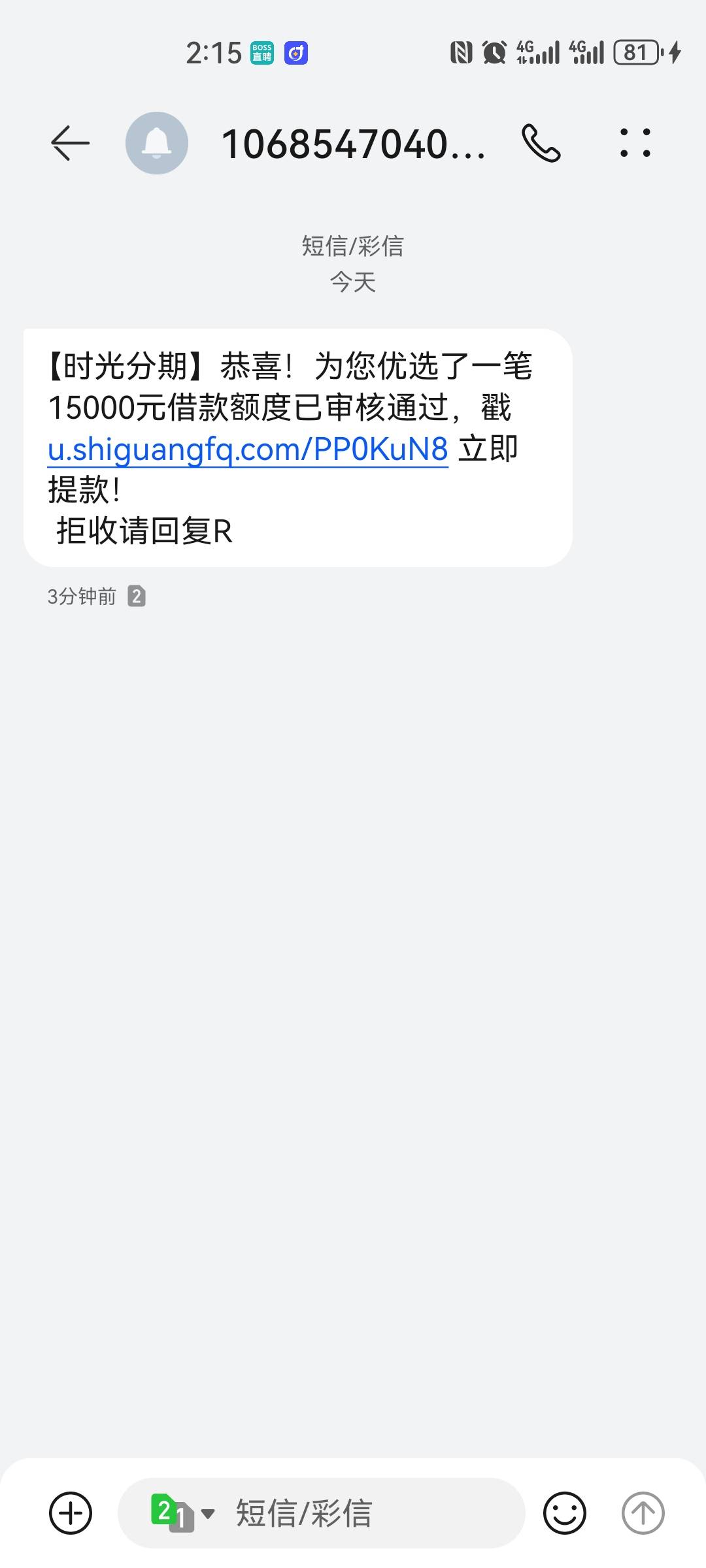
Task: Focus the 短信/彩信 message input field
Action: point(322,1513)
